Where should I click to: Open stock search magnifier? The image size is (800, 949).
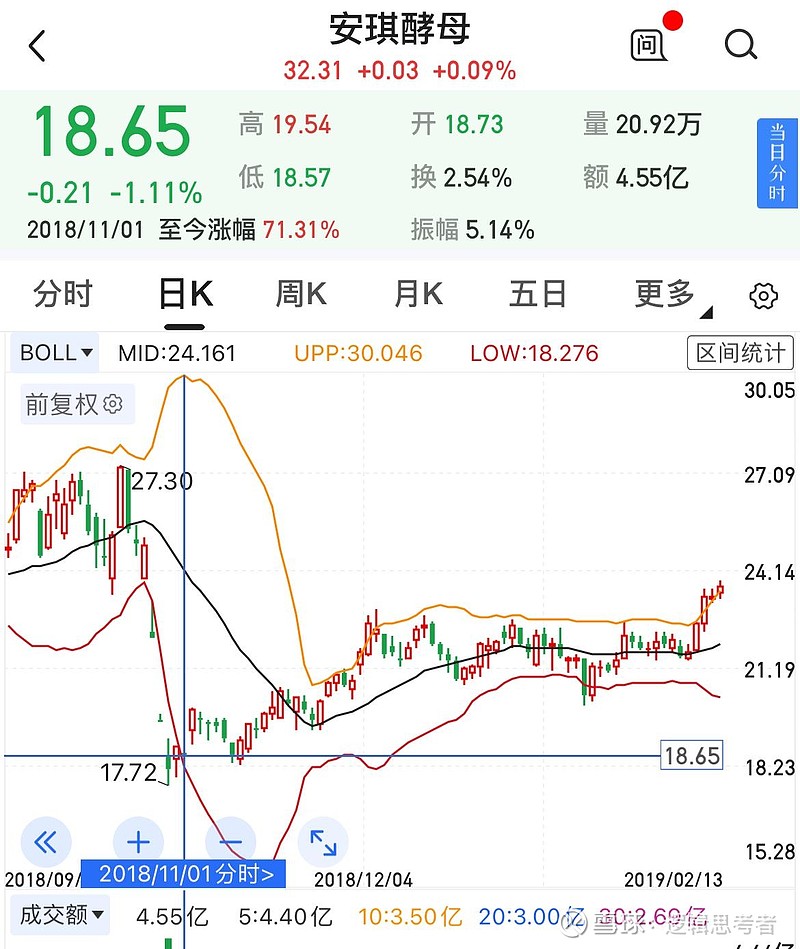[x=741, y=44]
